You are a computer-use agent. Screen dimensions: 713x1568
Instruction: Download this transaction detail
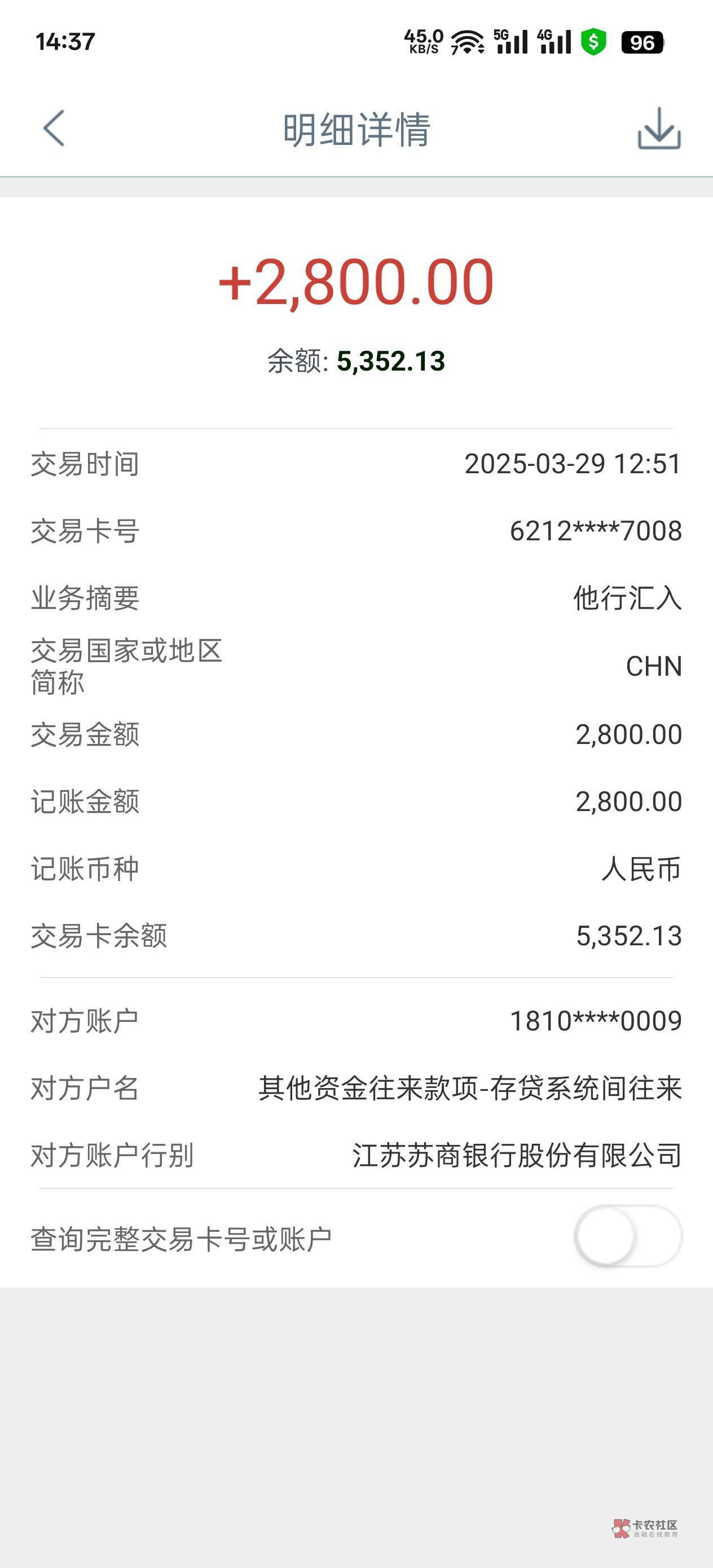[659, 129]
